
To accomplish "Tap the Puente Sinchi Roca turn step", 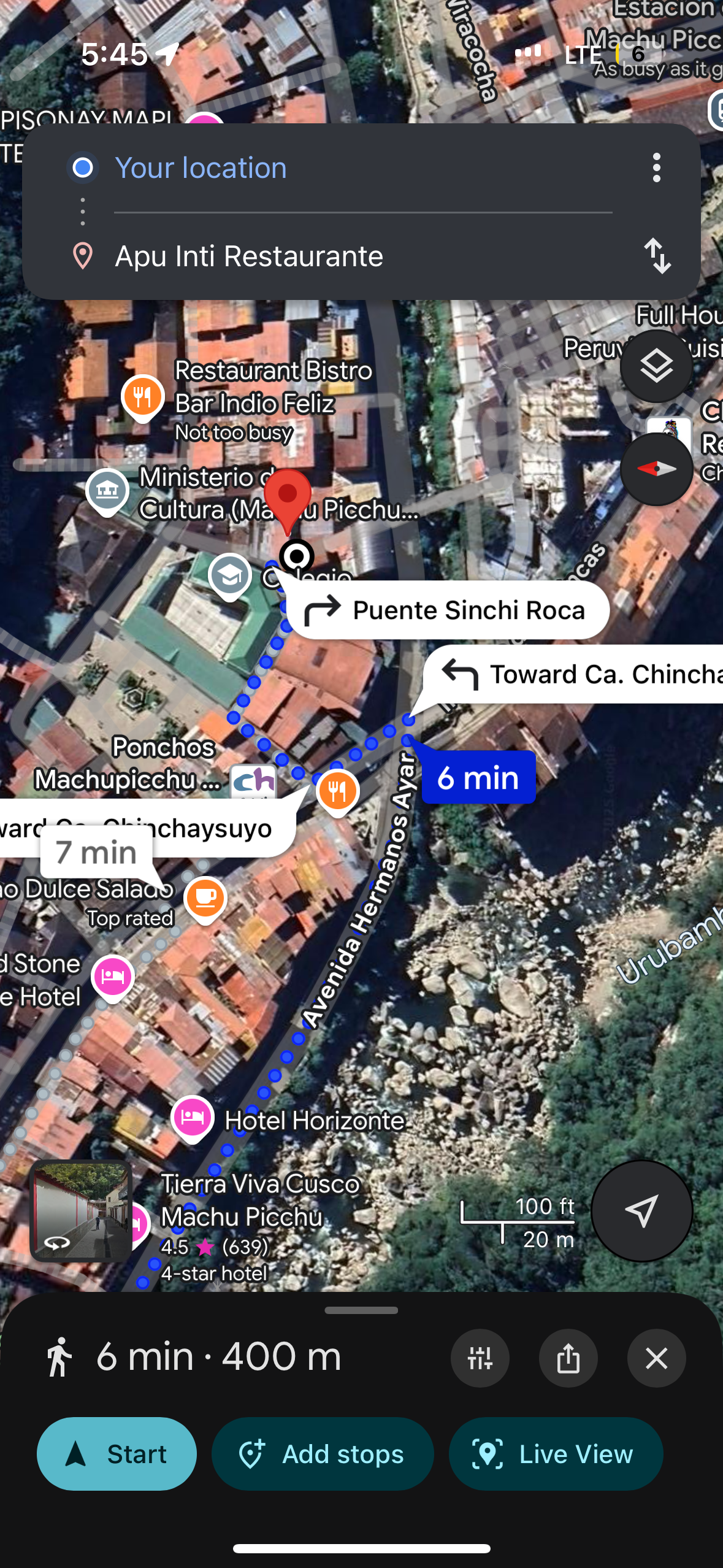I will coord(448,610).
